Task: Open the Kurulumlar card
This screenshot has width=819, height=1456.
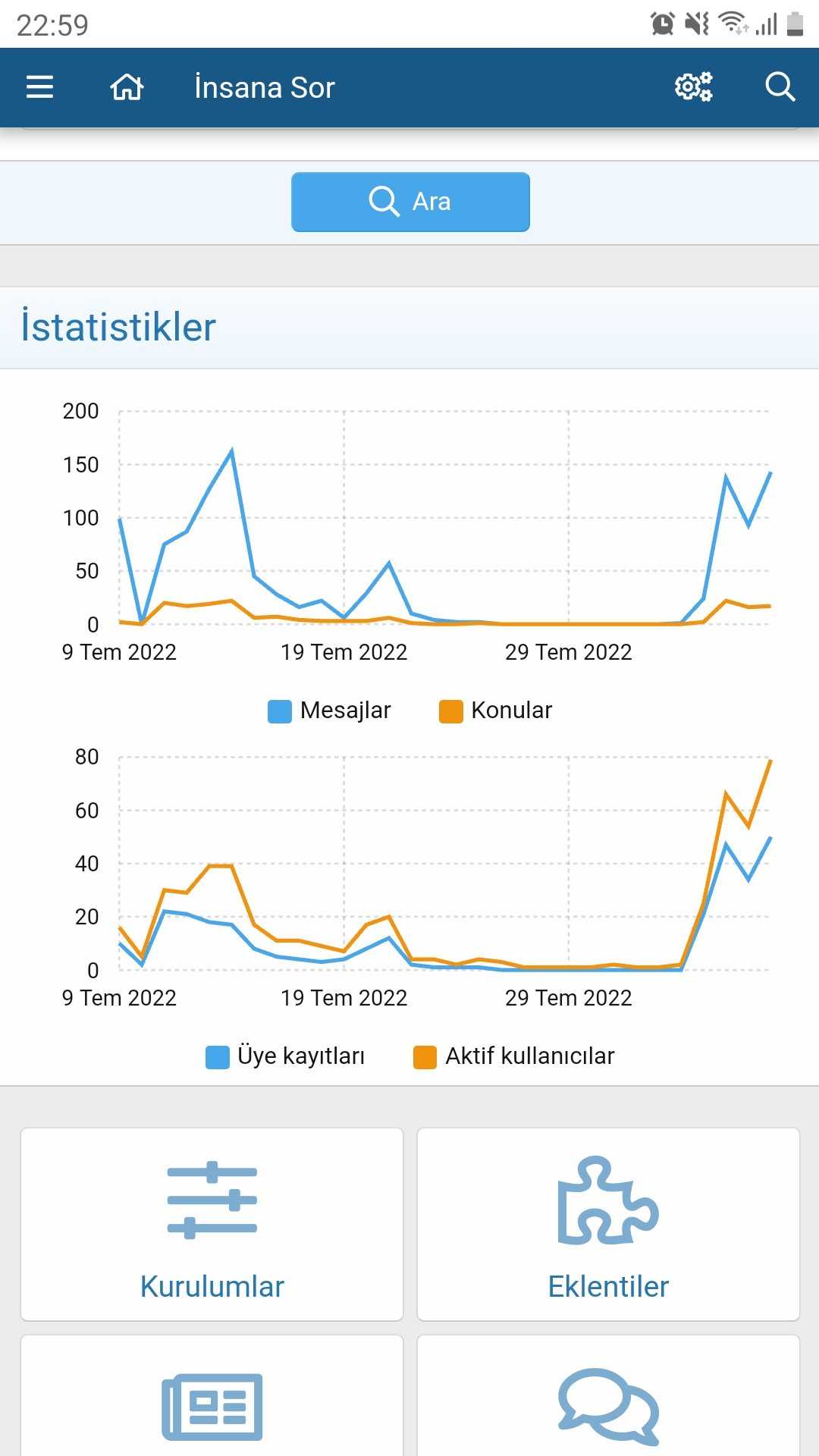Action: coord(212,1224)
